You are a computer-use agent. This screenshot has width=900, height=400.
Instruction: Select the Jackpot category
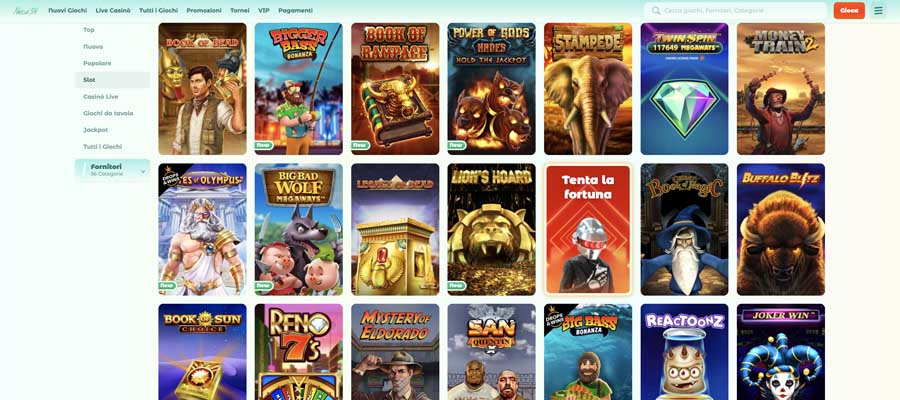tap(96, 130)
